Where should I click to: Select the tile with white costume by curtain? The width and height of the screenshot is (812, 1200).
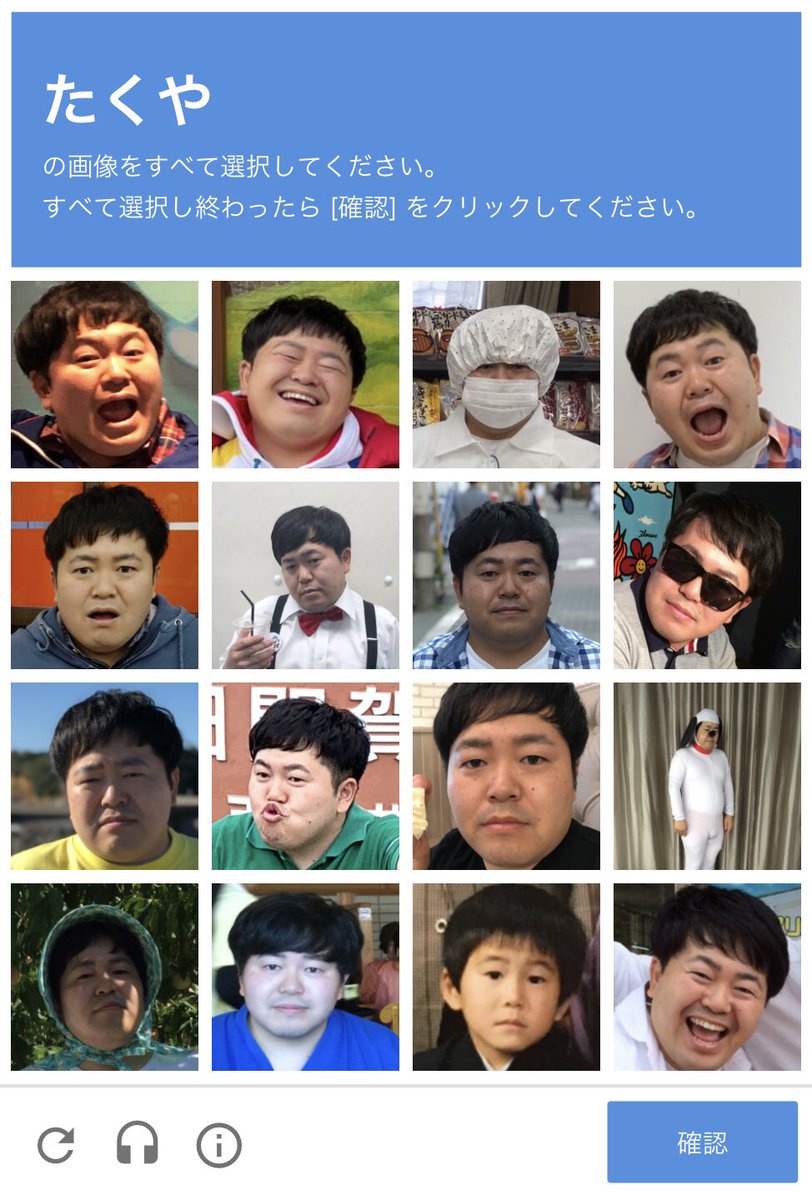707,776
